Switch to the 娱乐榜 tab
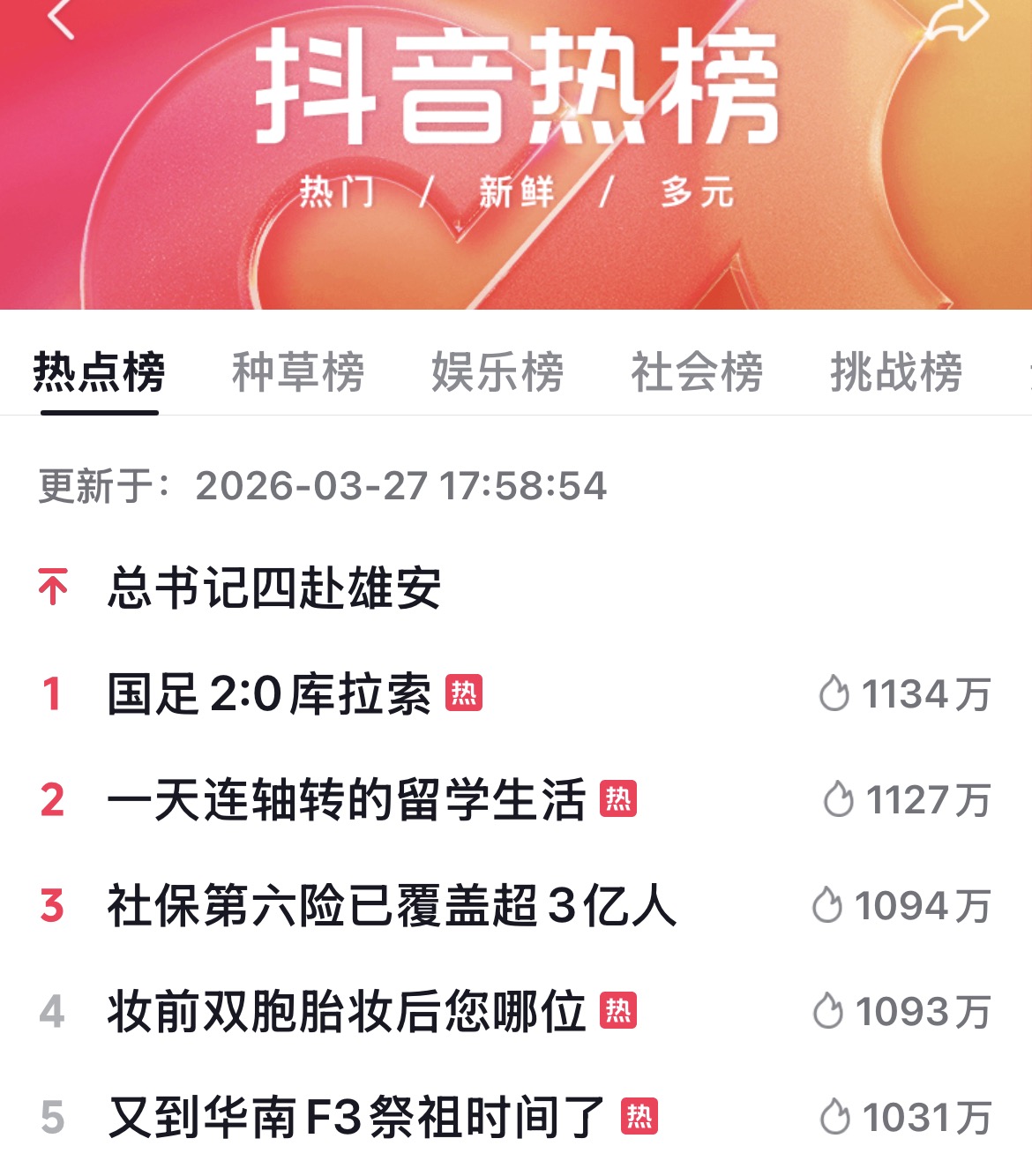Viewport: 1032px width, 1176px height. (497, 371)
